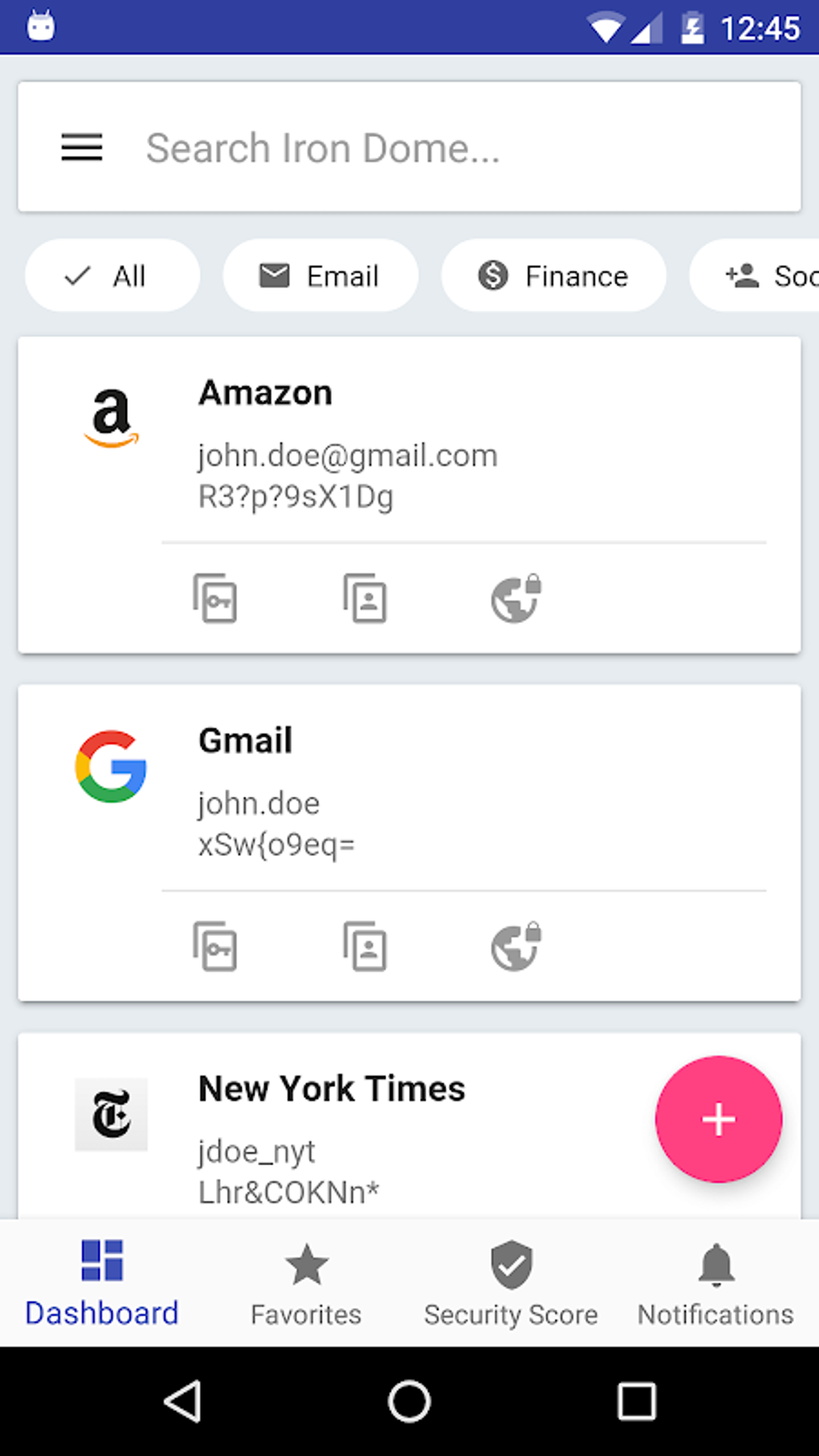Launch the Amazon website with autofill
This screenshot has height=1456, width=819.
(515, 598)
